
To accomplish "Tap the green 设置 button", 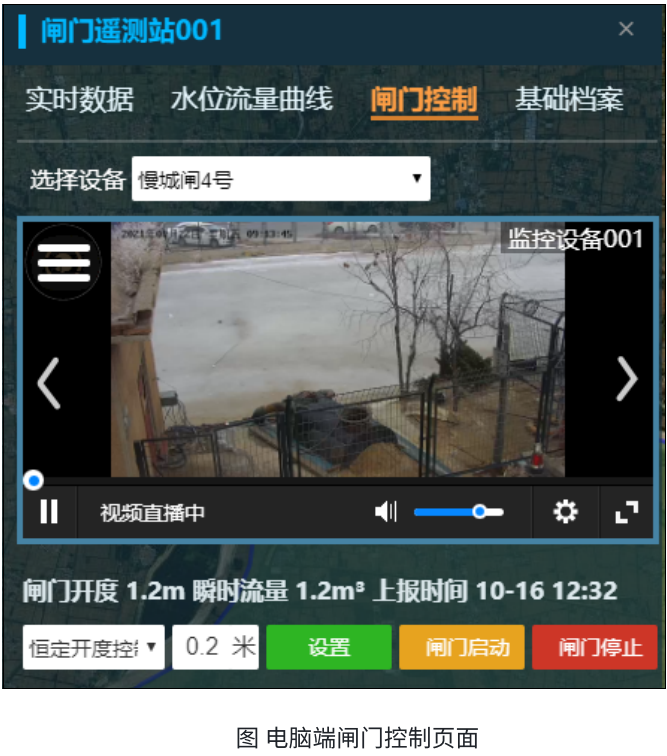I will coord(329,647).
